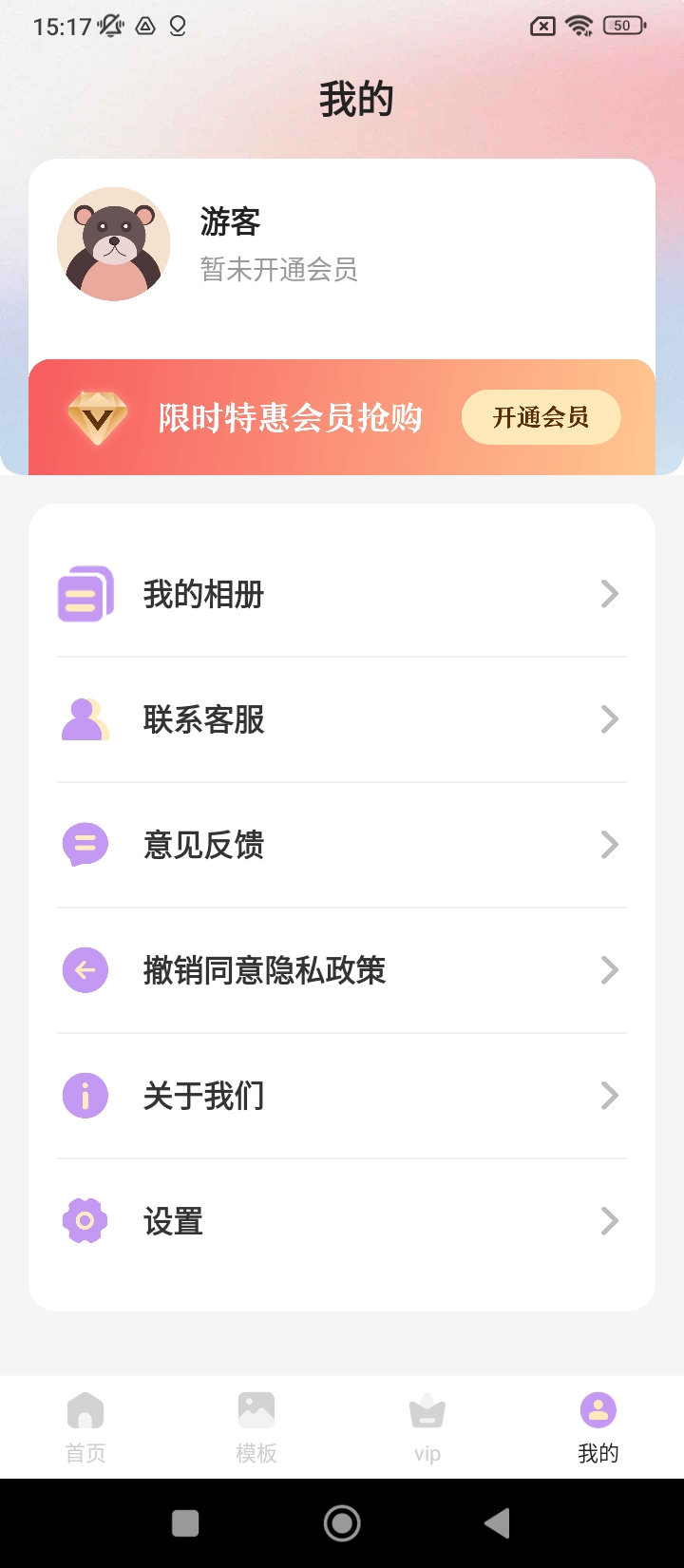This screenshot has width=684, height=1568.
Task: Switch to the vip tab
Action: tap(427, 1426)
